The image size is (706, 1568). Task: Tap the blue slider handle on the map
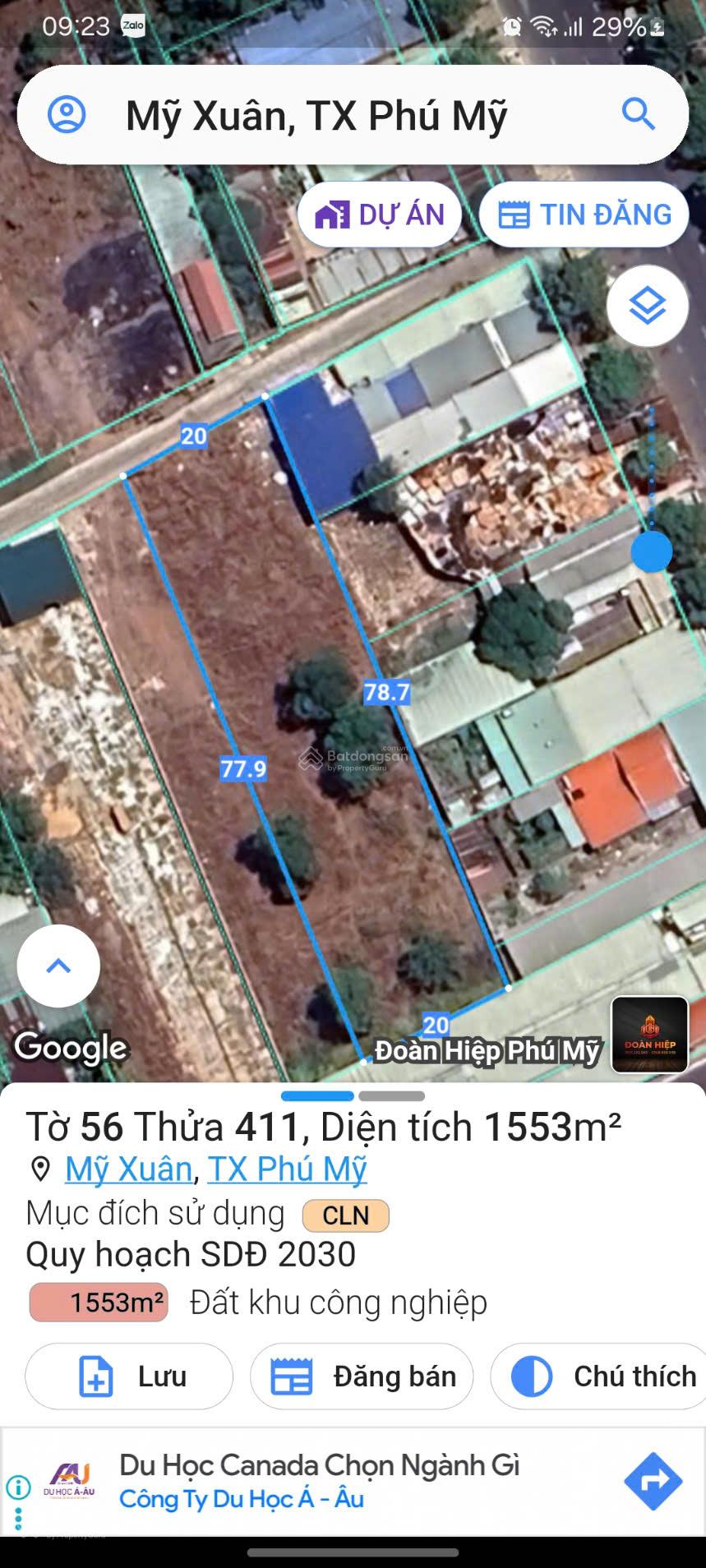(652, 551)
